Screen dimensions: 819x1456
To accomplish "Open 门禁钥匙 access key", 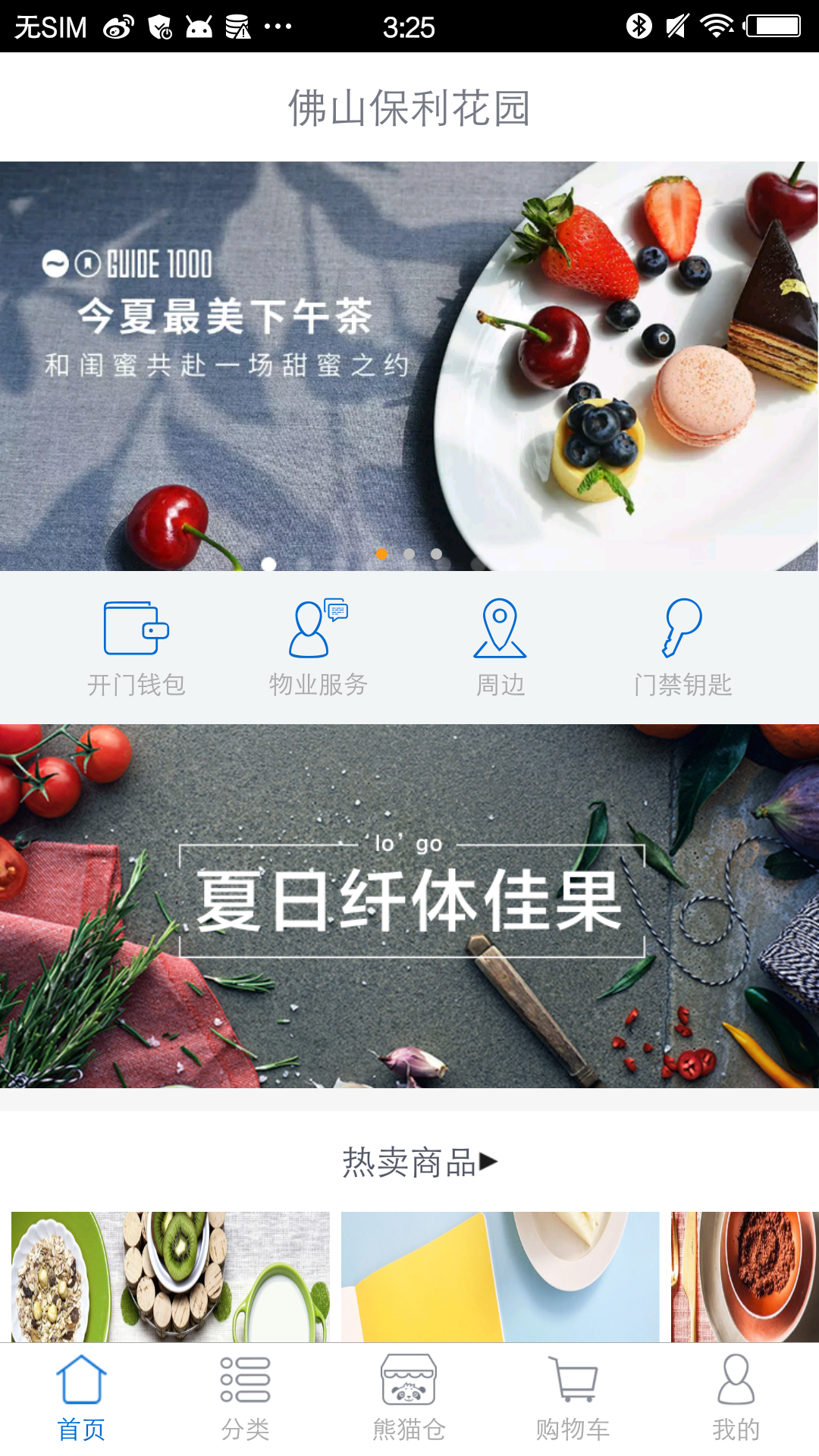I will coord(682,647).
